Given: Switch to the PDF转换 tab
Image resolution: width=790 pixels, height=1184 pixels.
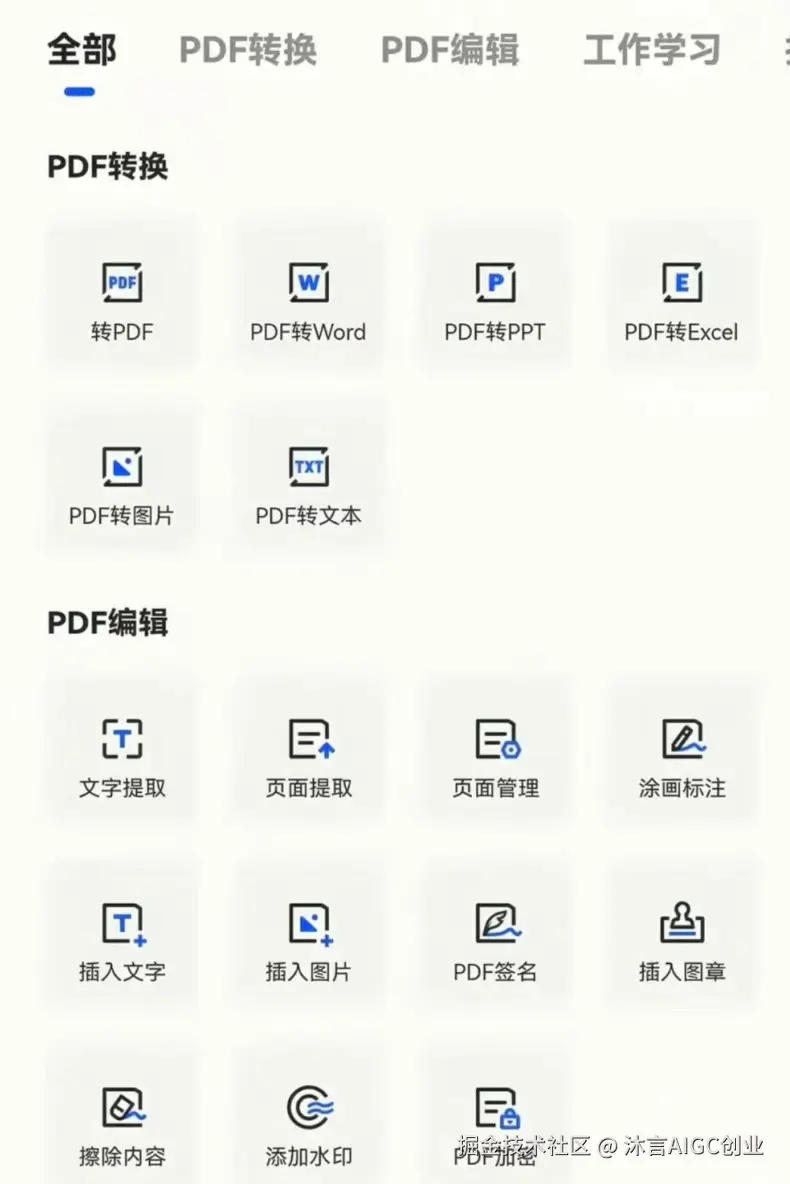Looking at the screenshot, I should (247, 49).
